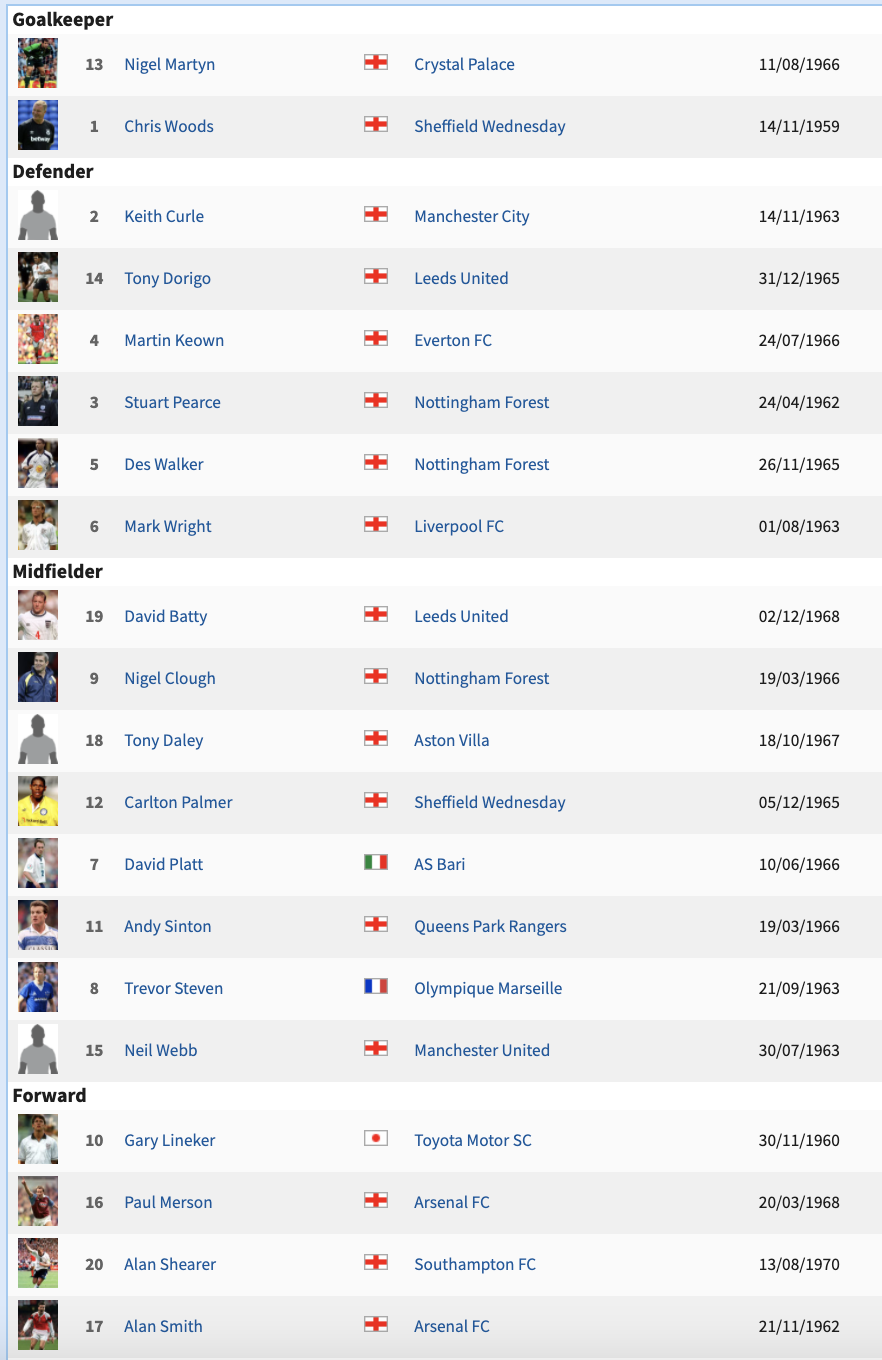Open the Crystal Palace club link
Image resolution: width=882 pixels, height=1360 pixels.
point(464,64)
